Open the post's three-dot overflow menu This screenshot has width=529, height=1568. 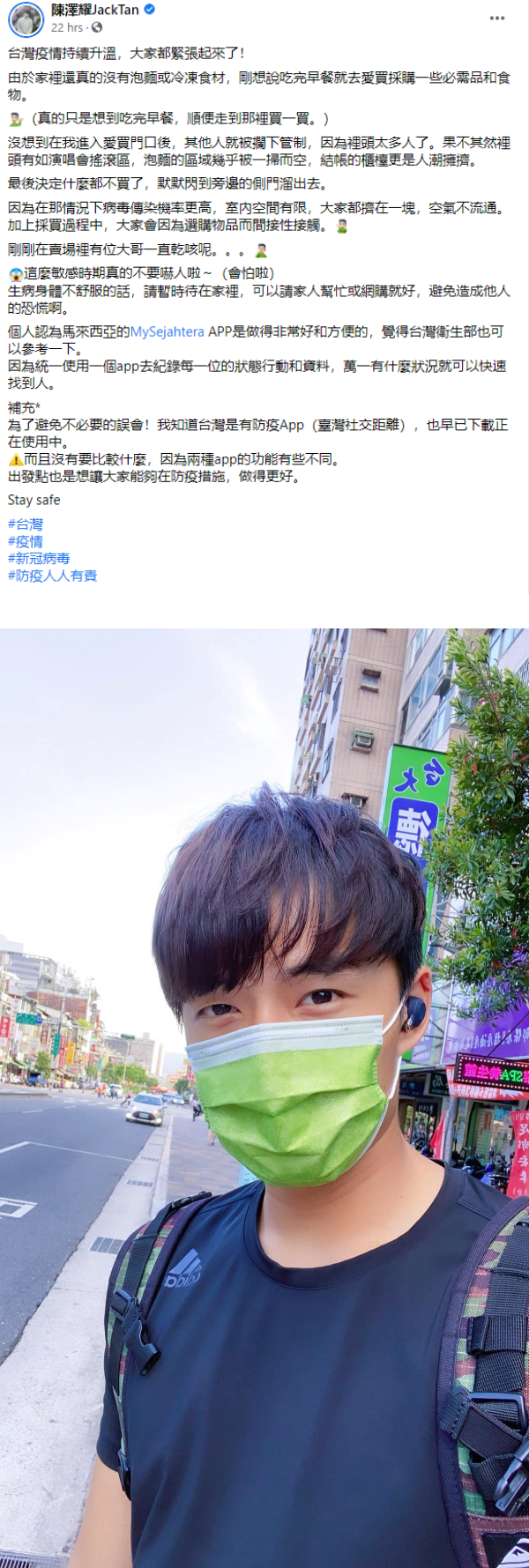pyautogui.click(x=497, y=19)
